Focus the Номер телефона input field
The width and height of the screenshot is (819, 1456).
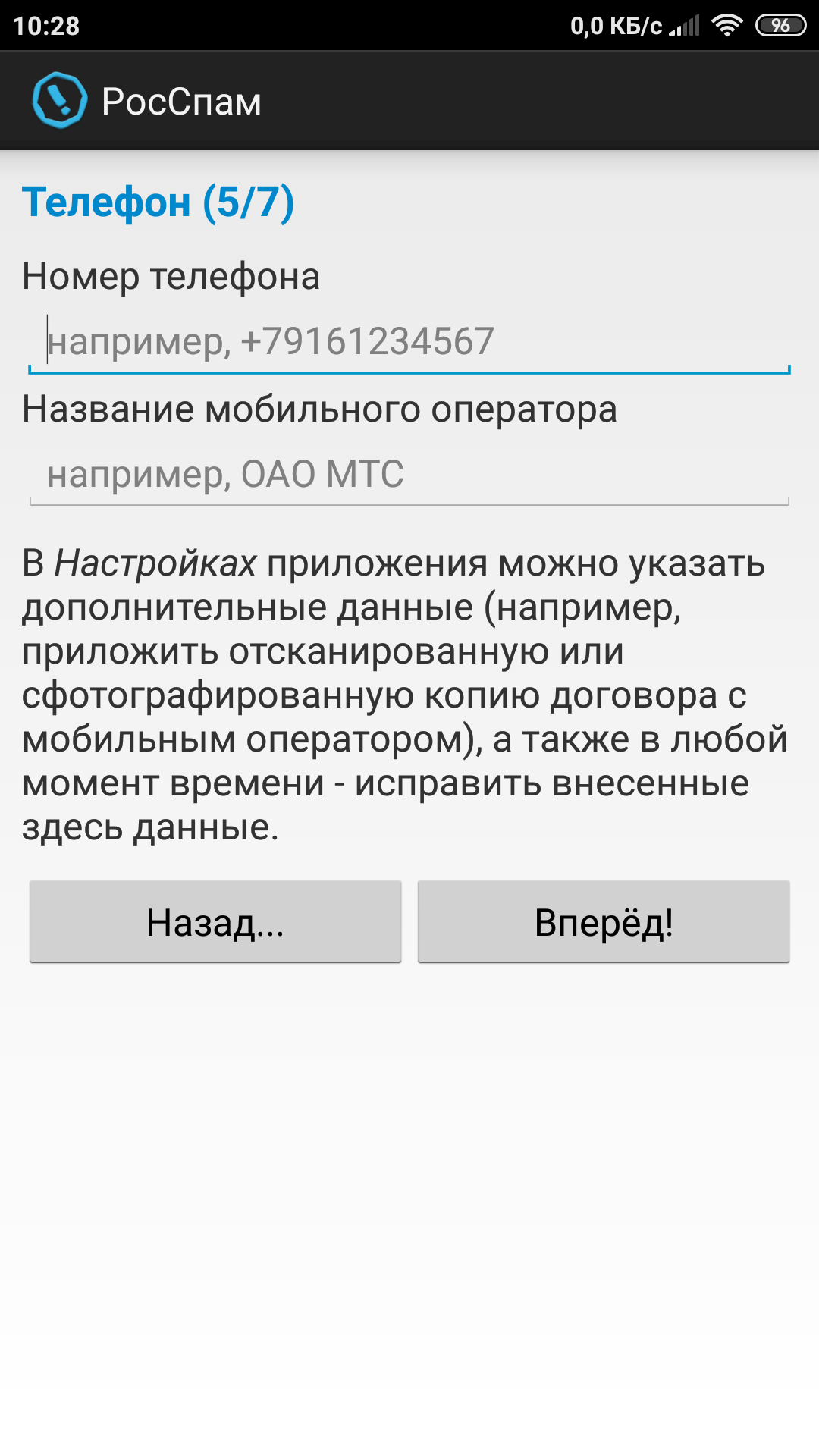[409, 342]
